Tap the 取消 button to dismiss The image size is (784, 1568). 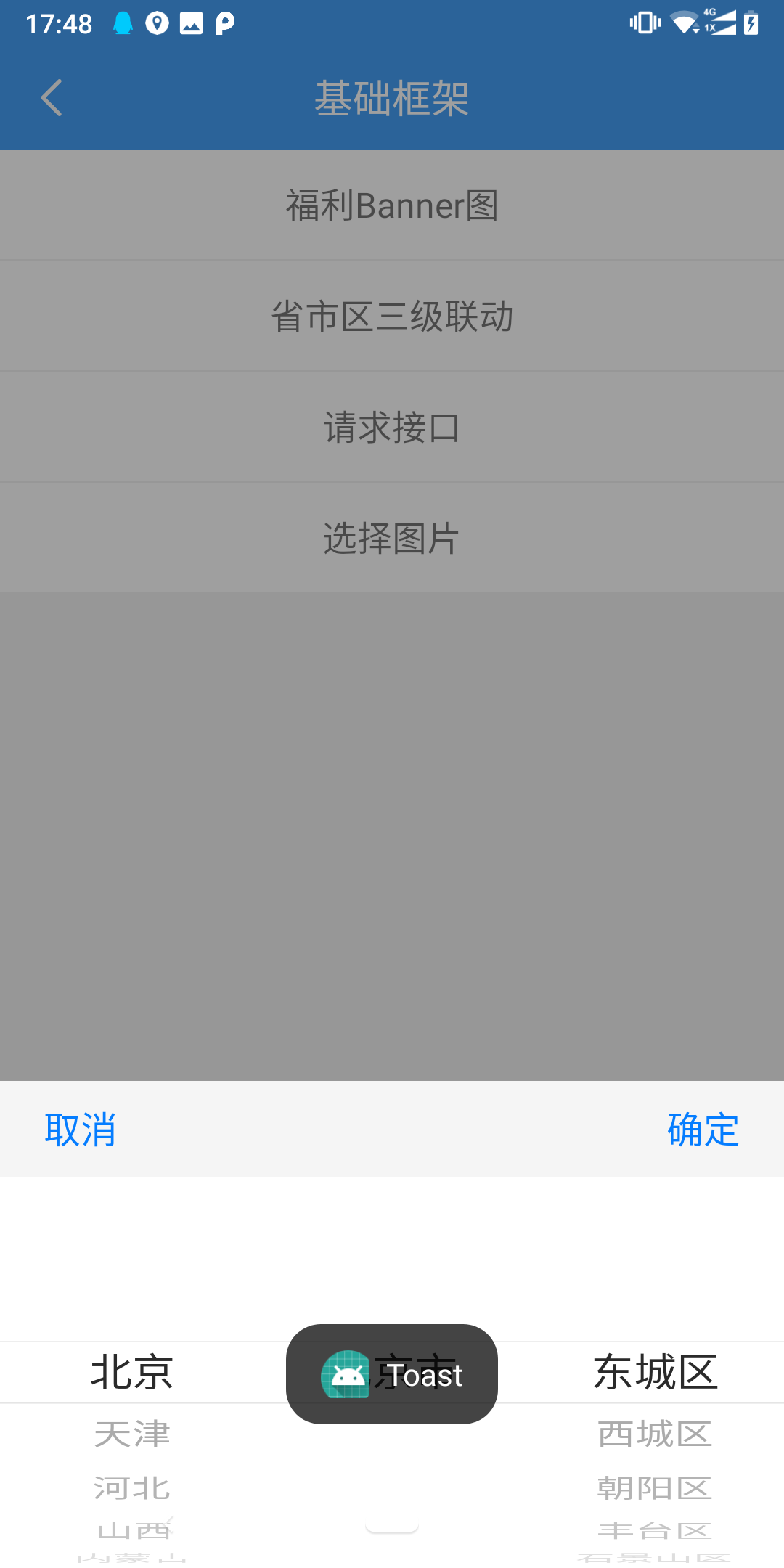[x=81, y=1130]
